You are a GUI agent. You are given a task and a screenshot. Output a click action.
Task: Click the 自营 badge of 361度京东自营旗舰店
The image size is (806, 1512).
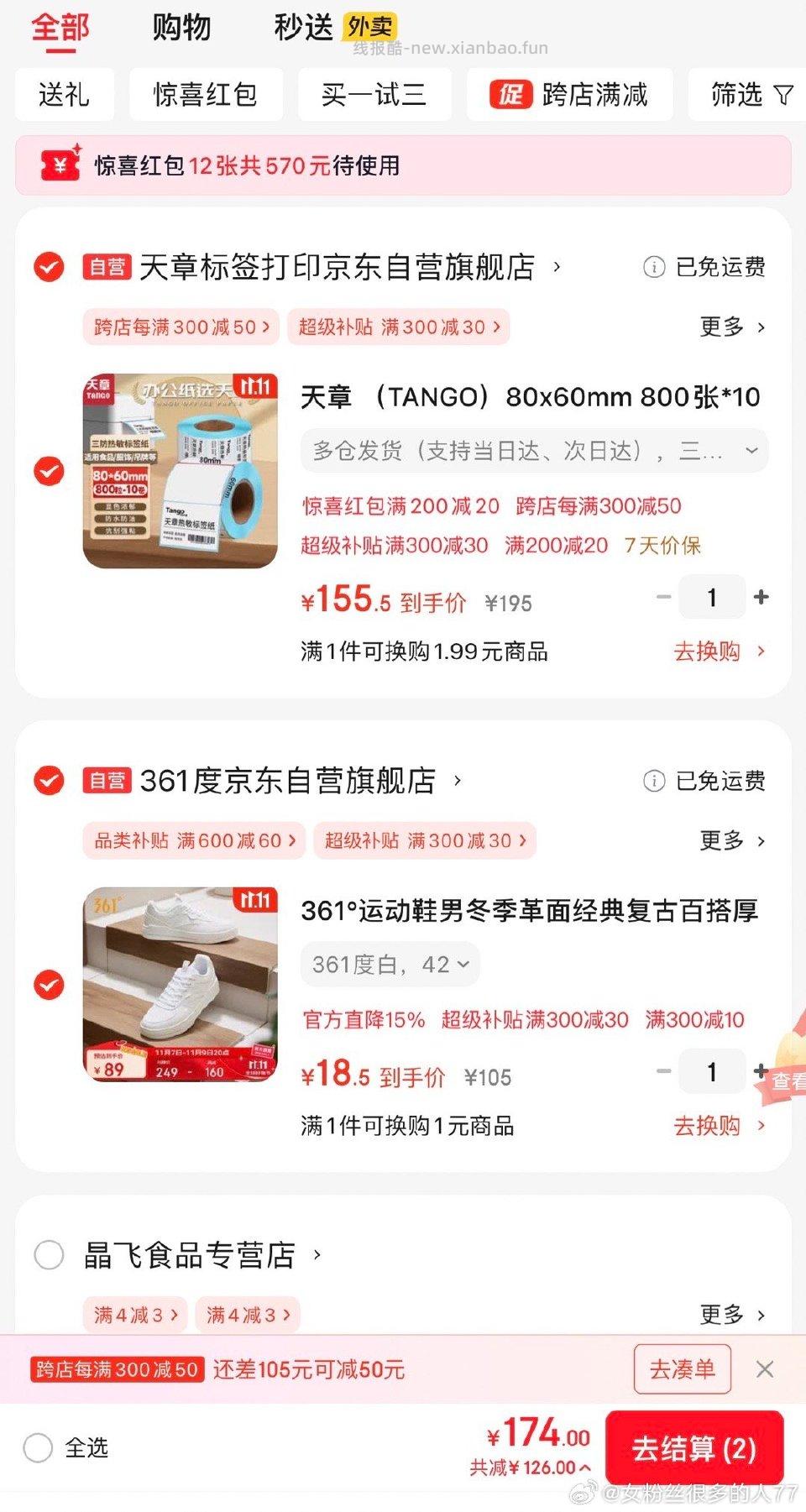point(107,781)
